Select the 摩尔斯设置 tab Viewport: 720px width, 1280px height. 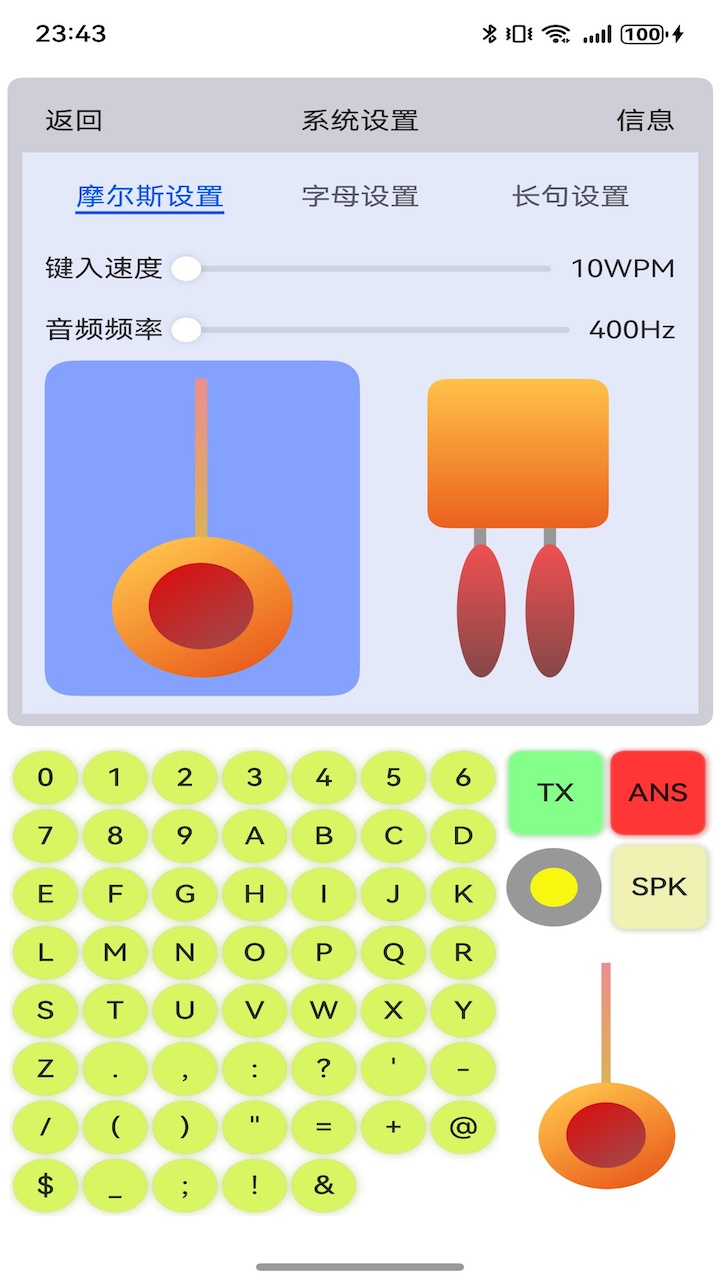150,196
